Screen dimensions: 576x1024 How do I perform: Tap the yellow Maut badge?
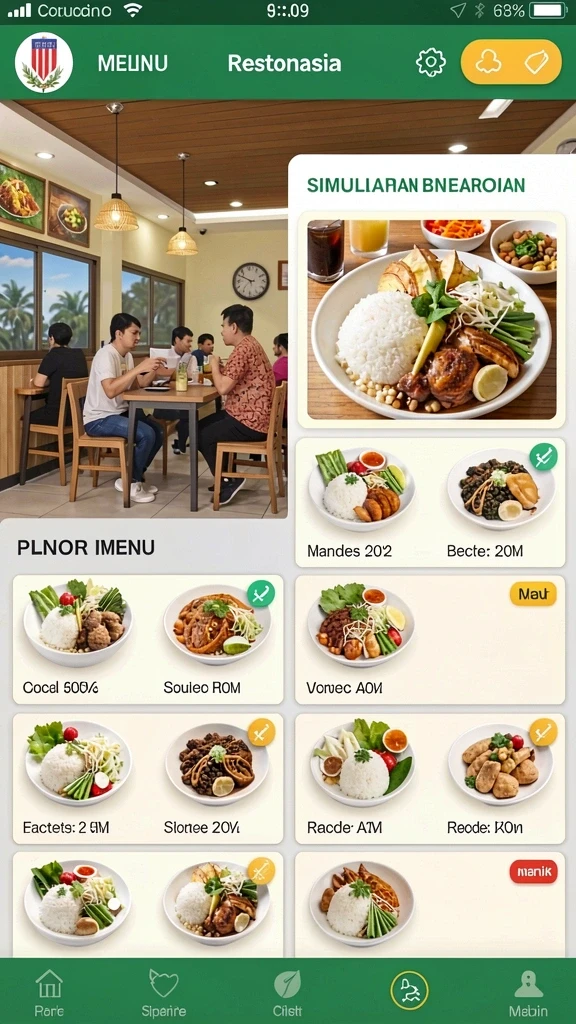point(533,594)
